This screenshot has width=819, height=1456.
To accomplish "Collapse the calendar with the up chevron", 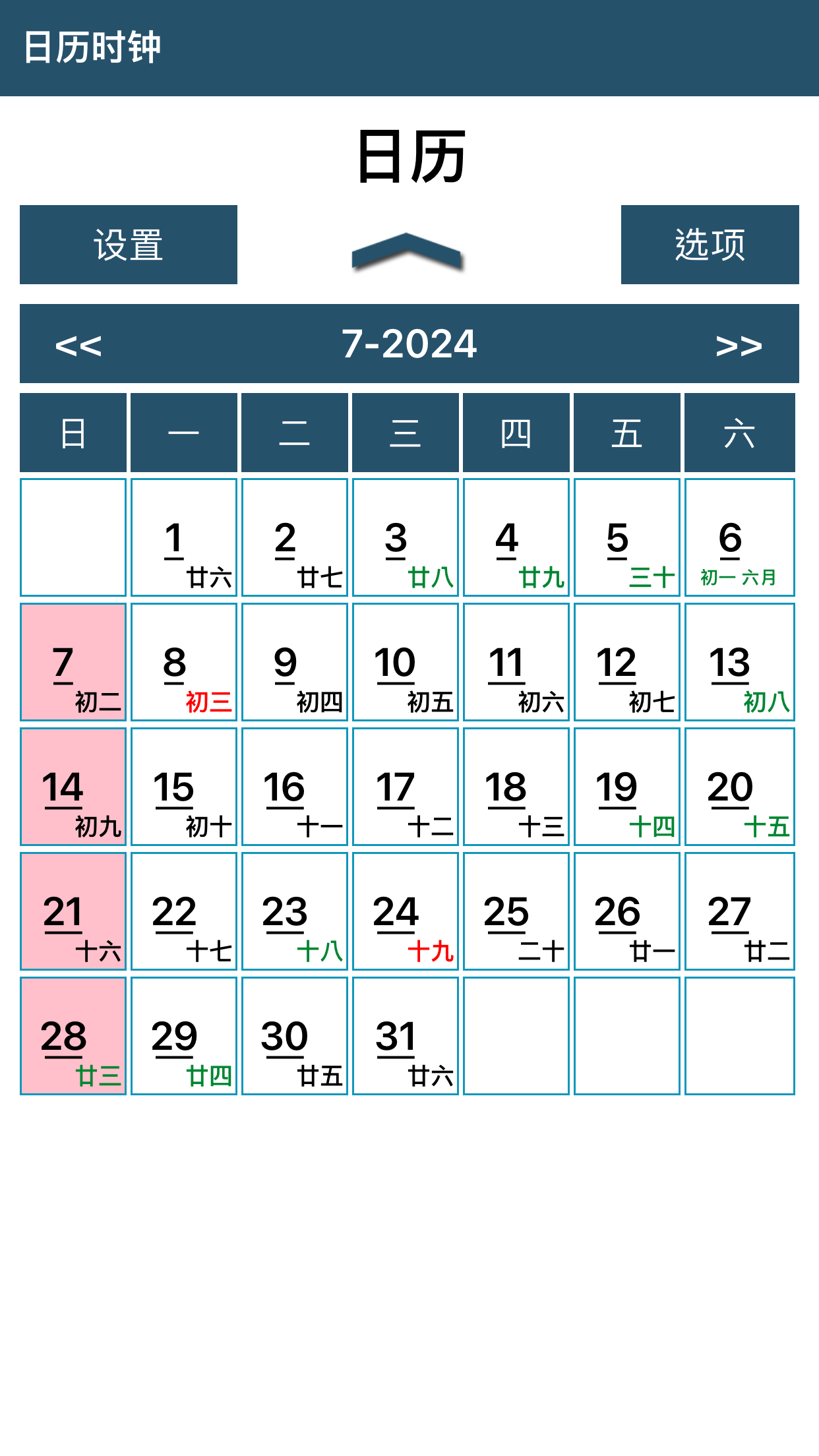I will [x=407, y=251].
